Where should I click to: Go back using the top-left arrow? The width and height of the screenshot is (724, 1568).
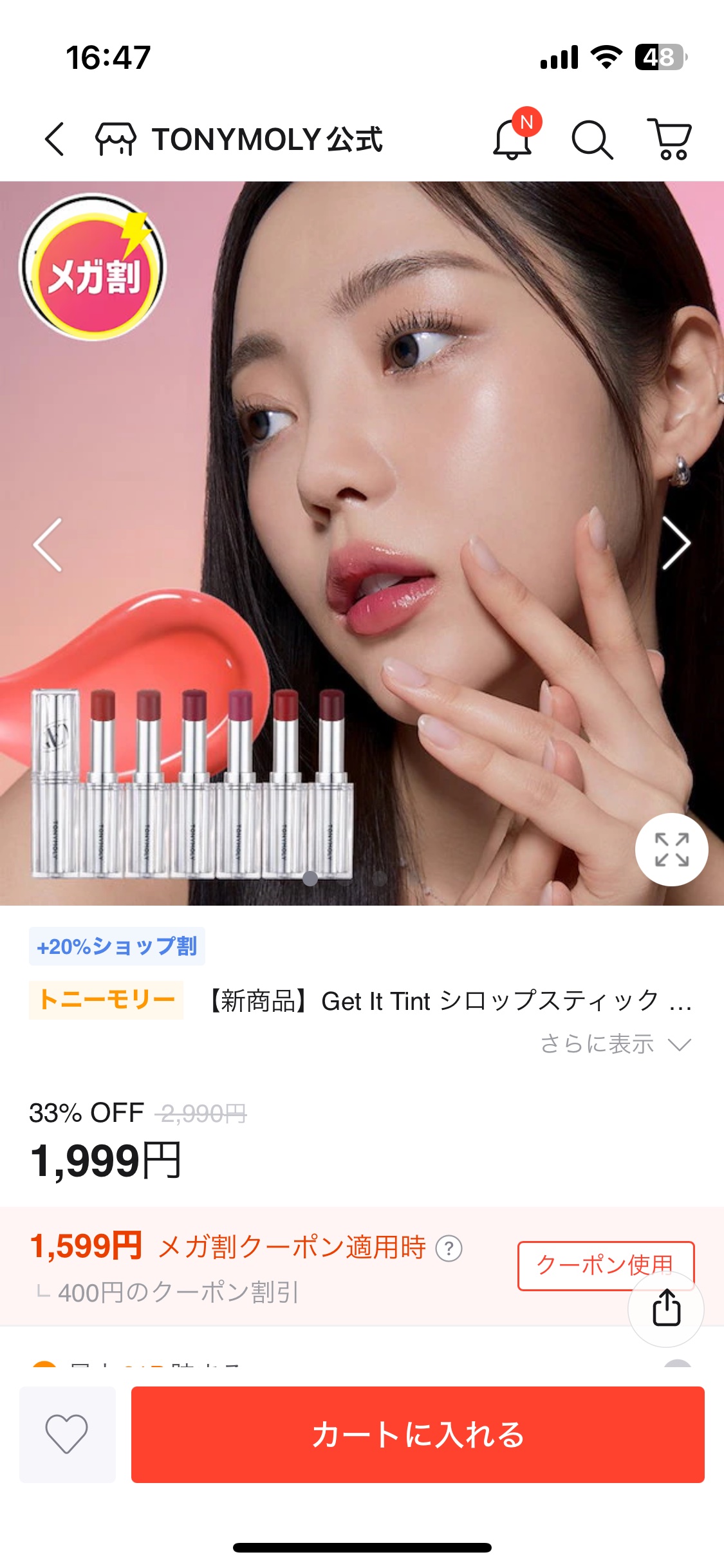[x=55, y=139]
